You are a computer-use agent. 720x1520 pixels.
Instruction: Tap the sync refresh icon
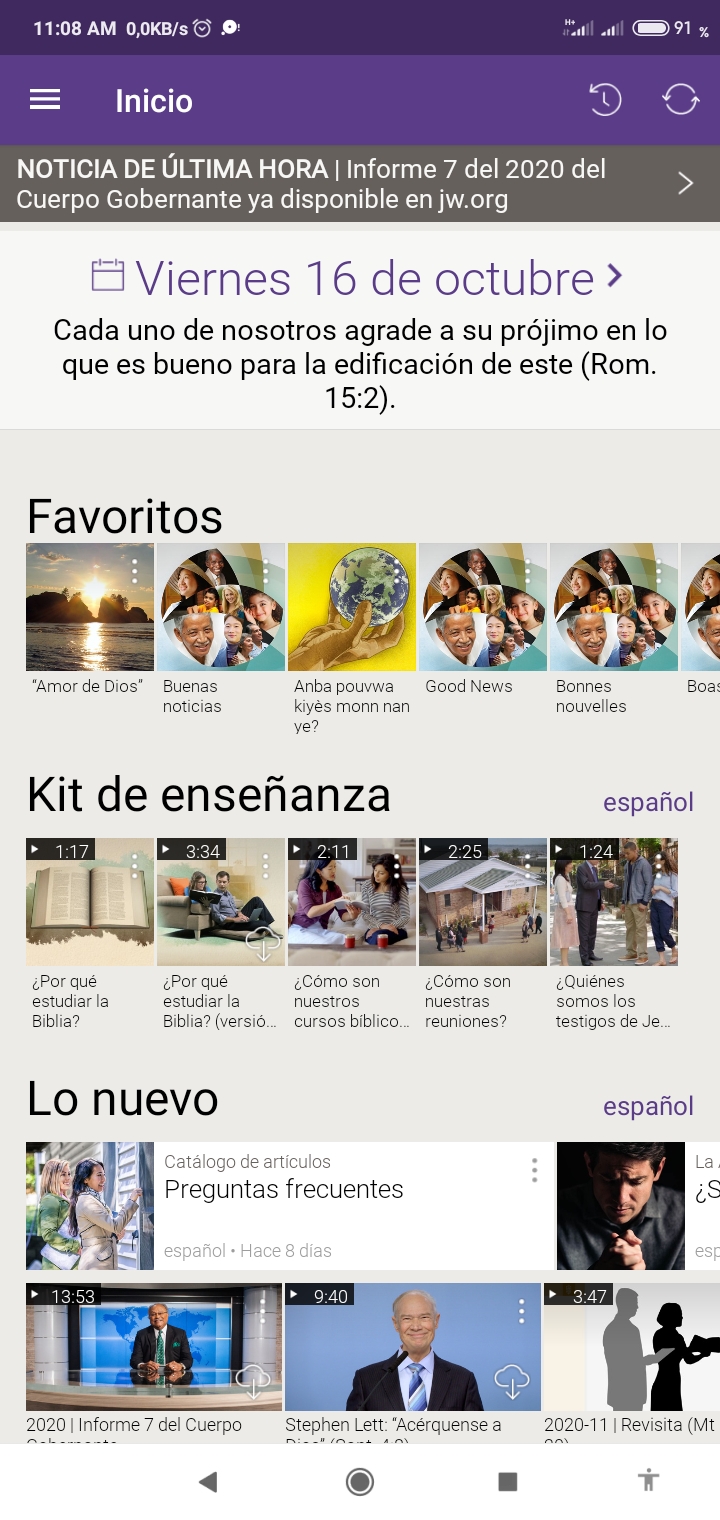(680, 100)
